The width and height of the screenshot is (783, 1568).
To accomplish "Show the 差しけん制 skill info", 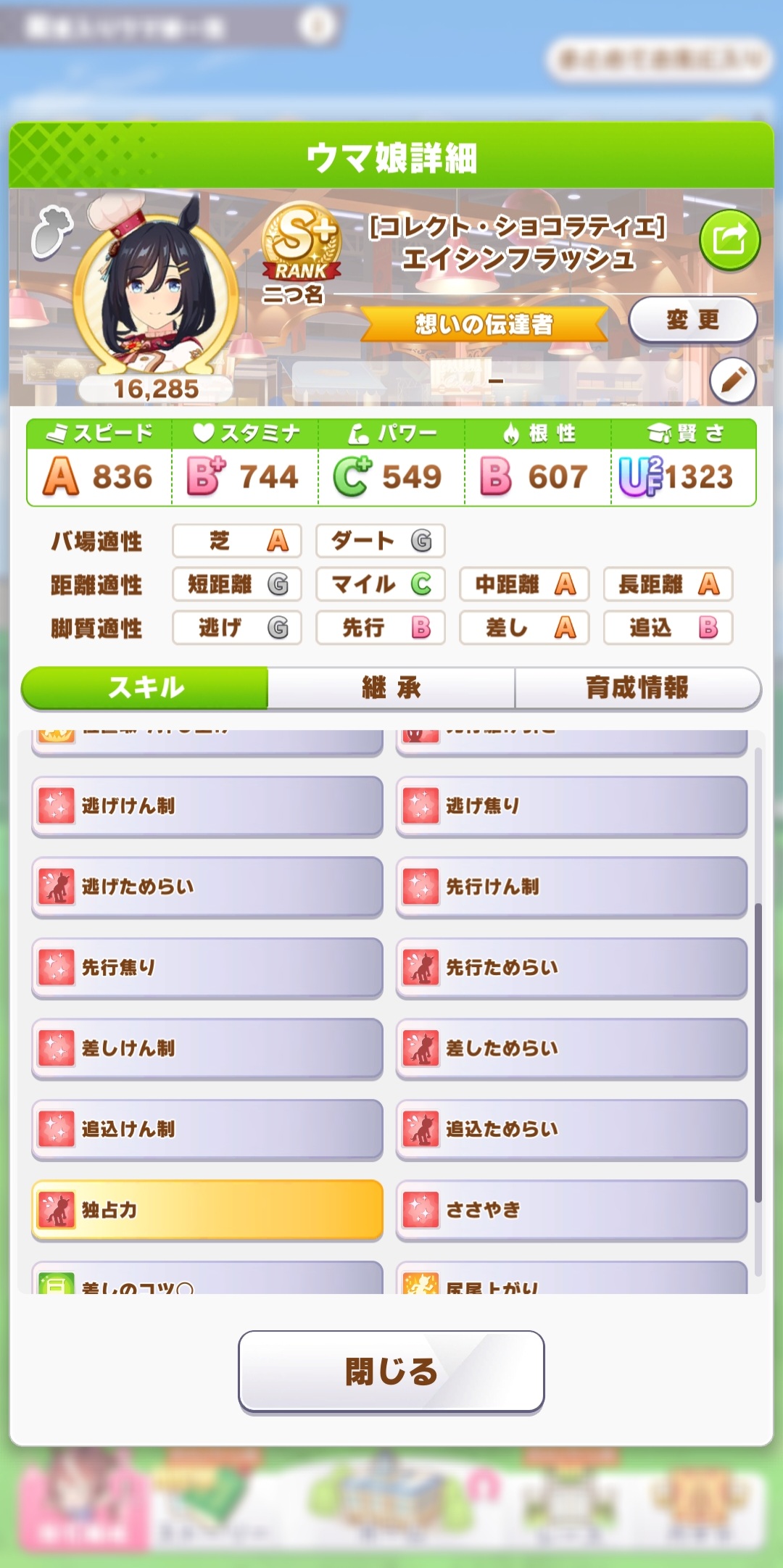I will pyautogui.click(x=207, y=1048).
